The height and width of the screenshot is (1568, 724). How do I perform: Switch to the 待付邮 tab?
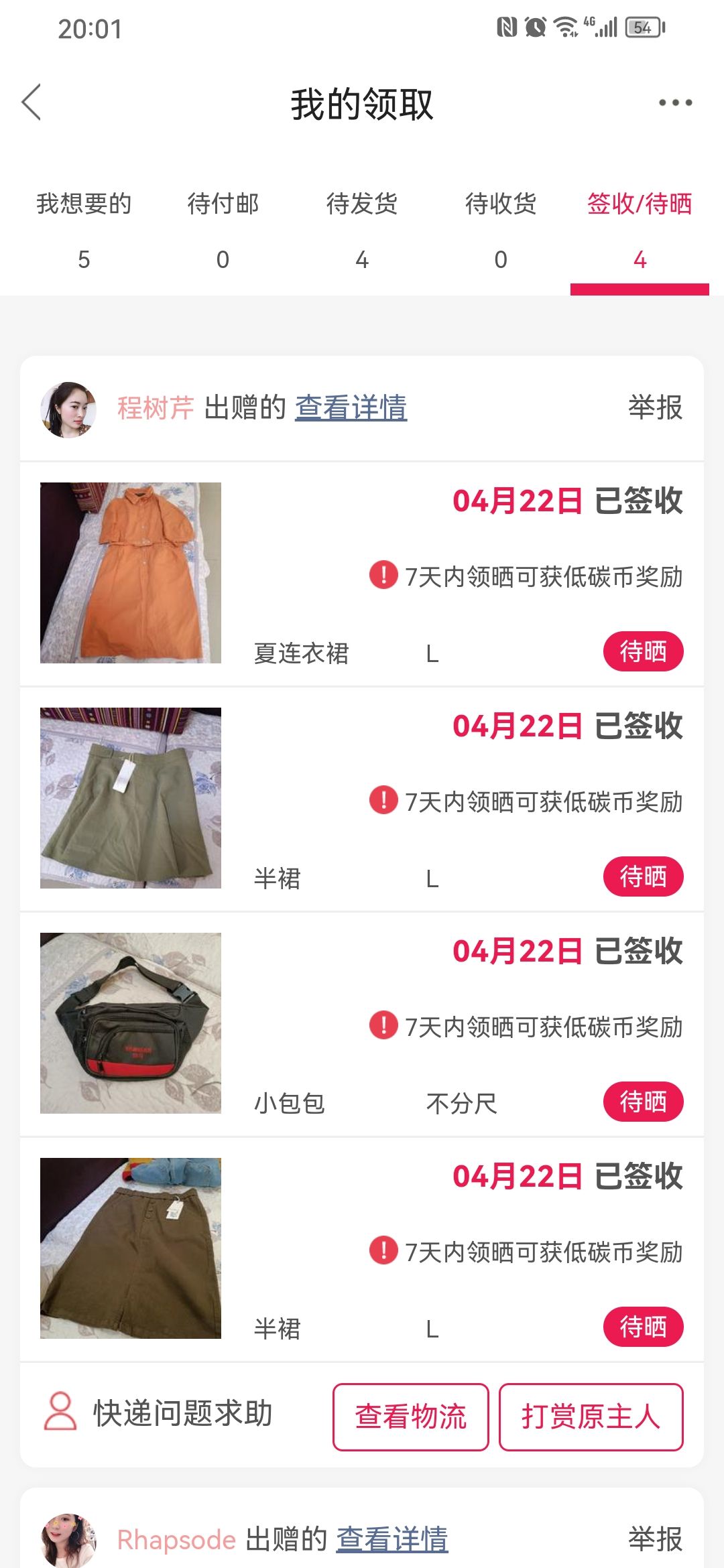(x=223, y=231)
